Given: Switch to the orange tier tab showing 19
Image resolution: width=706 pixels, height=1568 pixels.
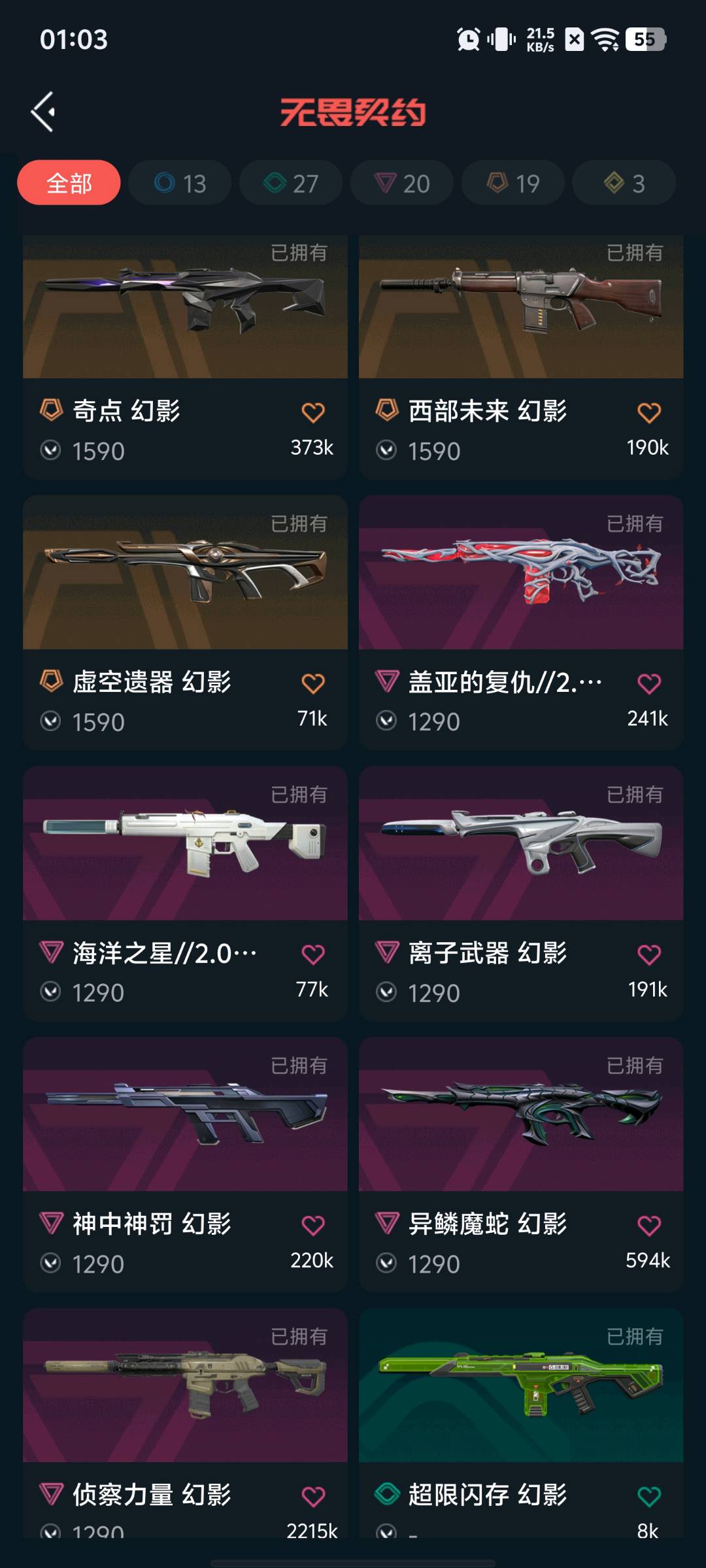Looking at the screenshot, I should point(513,183).
